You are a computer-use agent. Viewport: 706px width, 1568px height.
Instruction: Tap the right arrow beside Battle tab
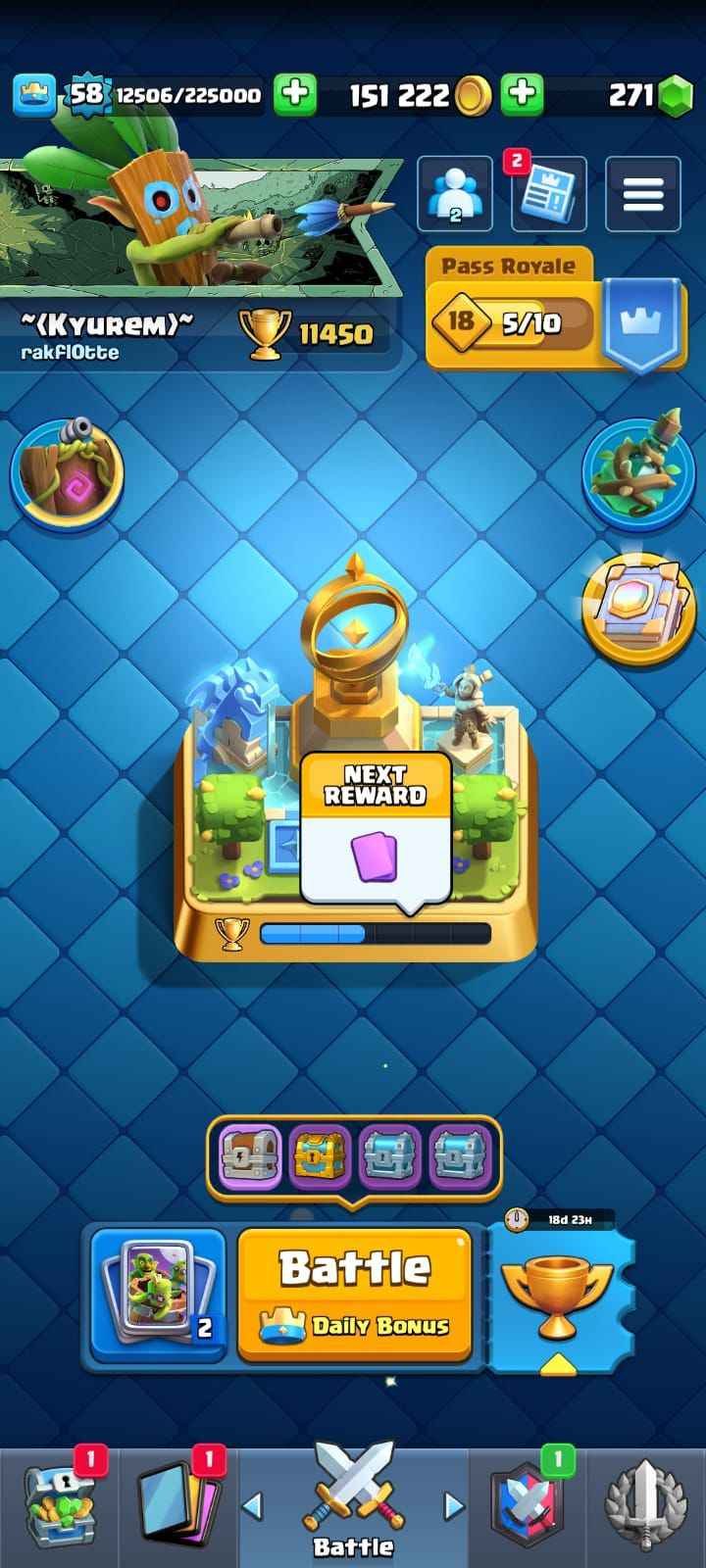click(453, 1505)
